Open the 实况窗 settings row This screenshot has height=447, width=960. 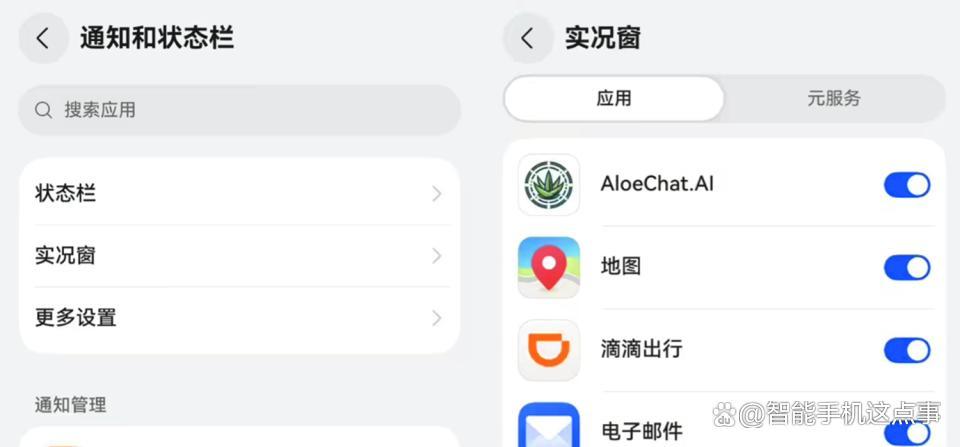(x=239, y=256)
